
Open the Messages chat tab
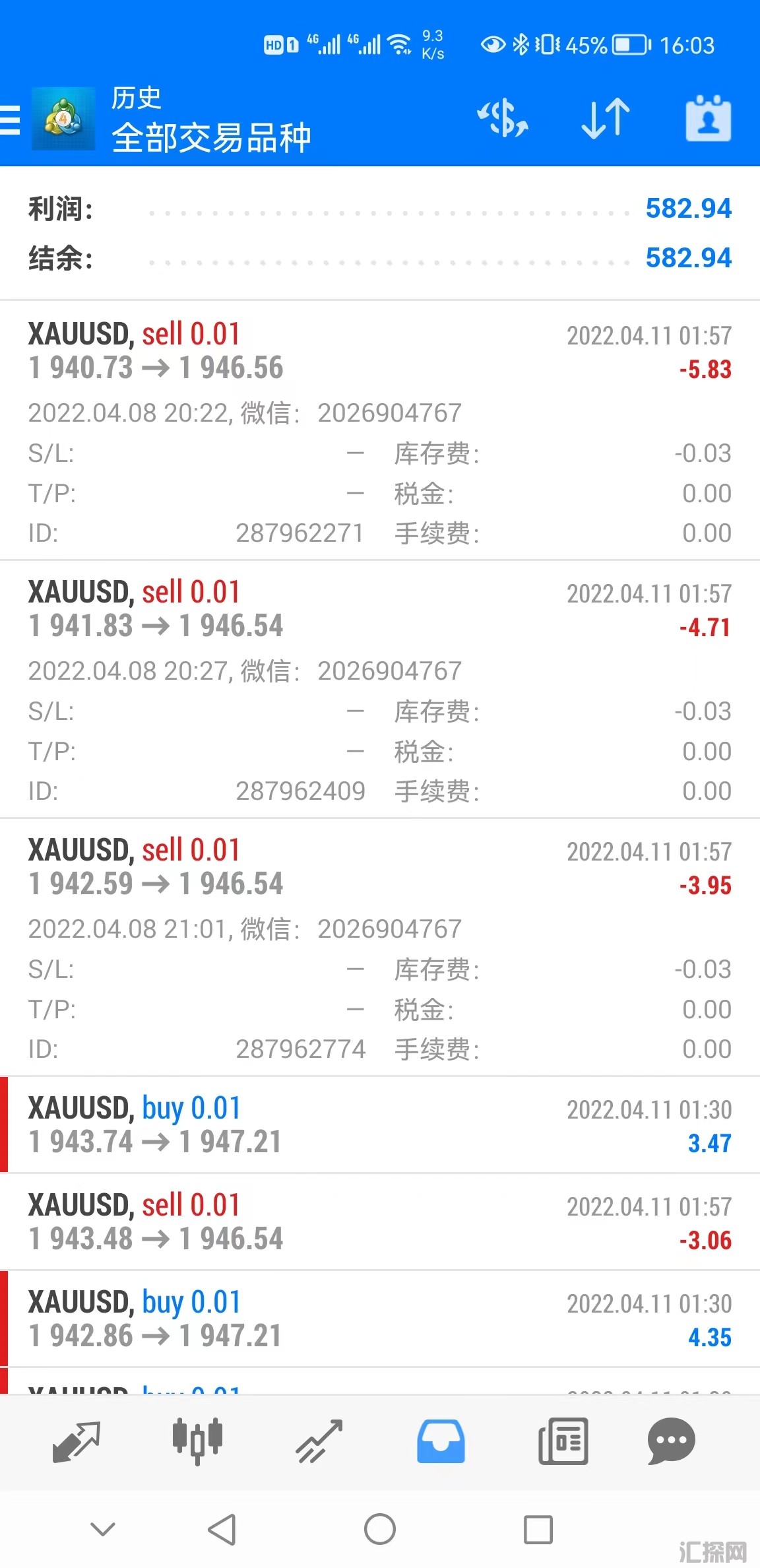tap(672, 1441)
